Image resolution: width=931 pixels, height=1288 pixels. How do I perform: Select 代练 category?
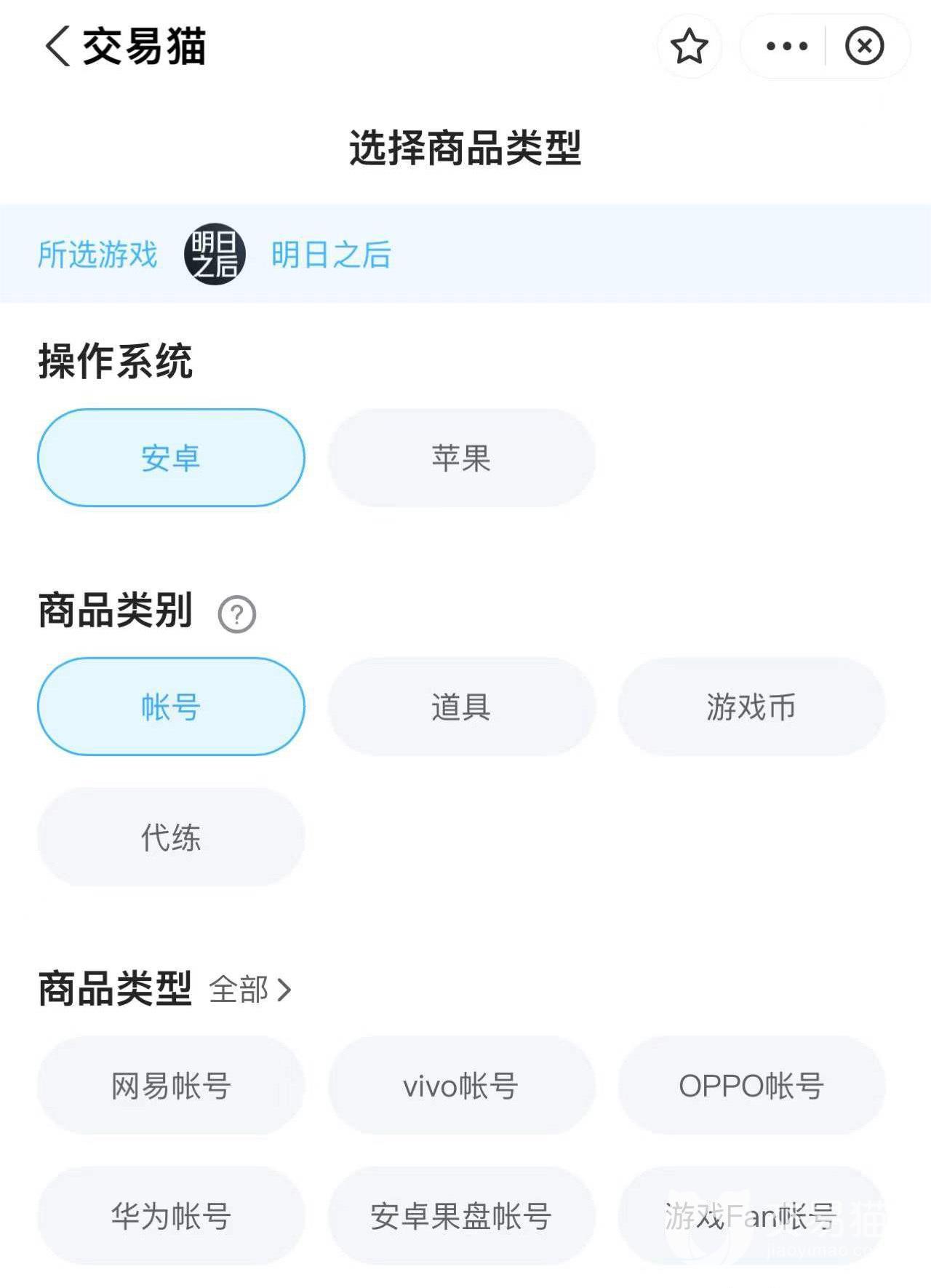(x=171, y=837)
